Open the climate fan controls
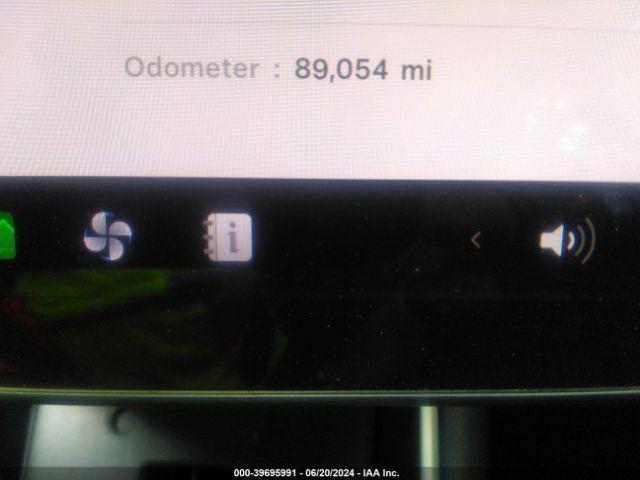640x480 pixels. (107, 237)
